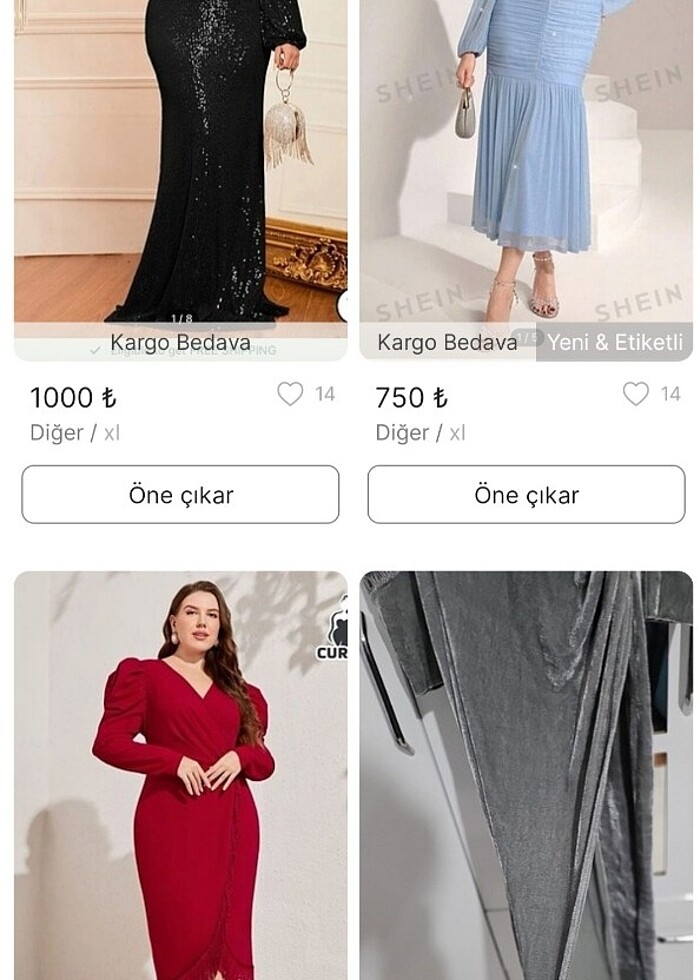Tap Öne çıkar for the 750 ₺ listing
Image resolution: width=700 pixels, height=980 pixels.
point(526,494)
